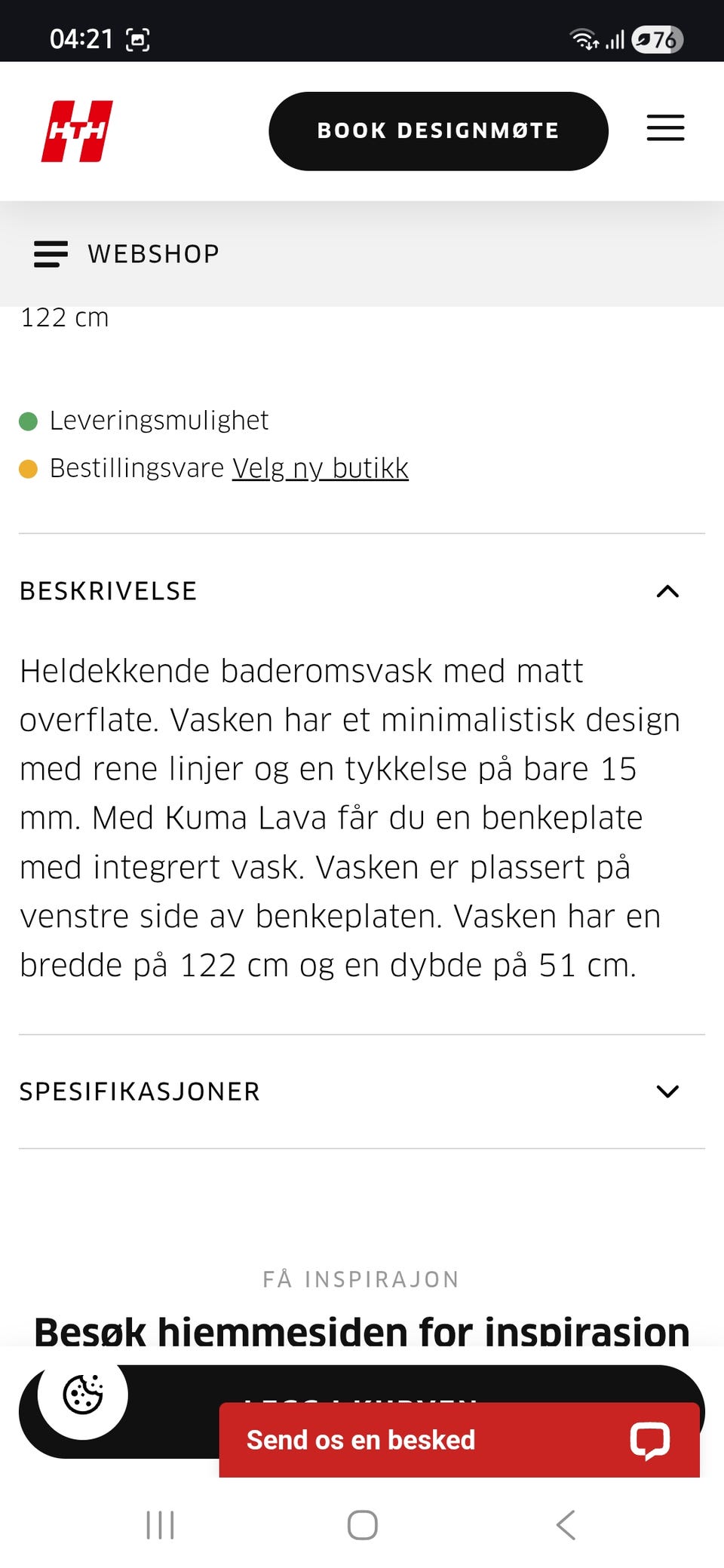Click the BOOK DESIGNMØTE button
Screen dimensions: 724x1568
(437, 130)
